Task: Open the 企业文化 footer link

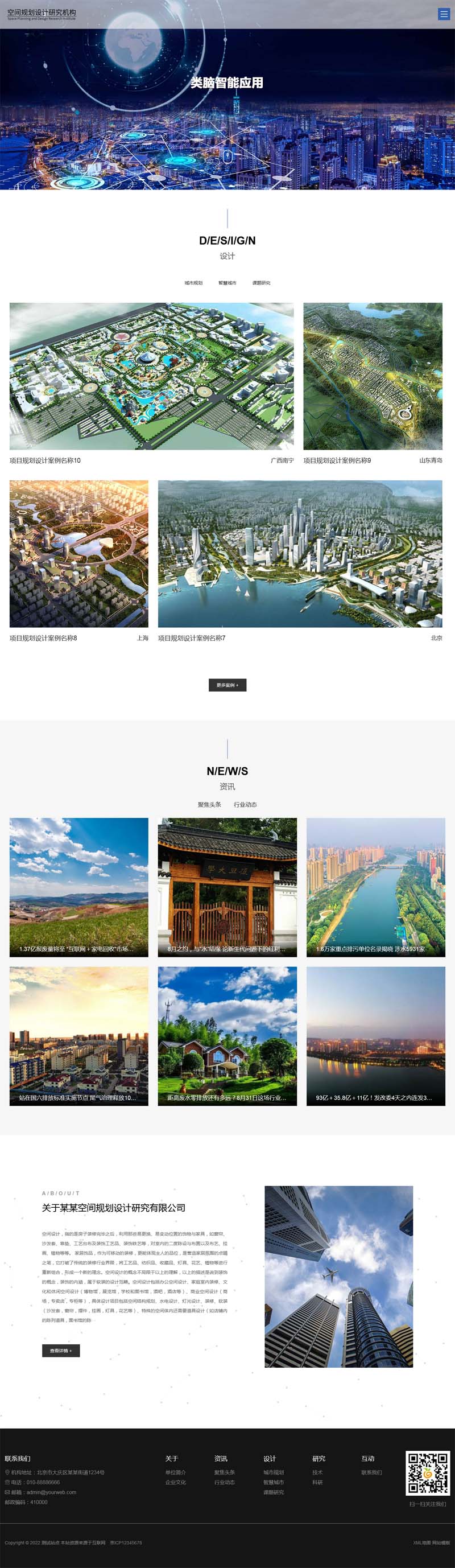Action: click(175, 1482)
